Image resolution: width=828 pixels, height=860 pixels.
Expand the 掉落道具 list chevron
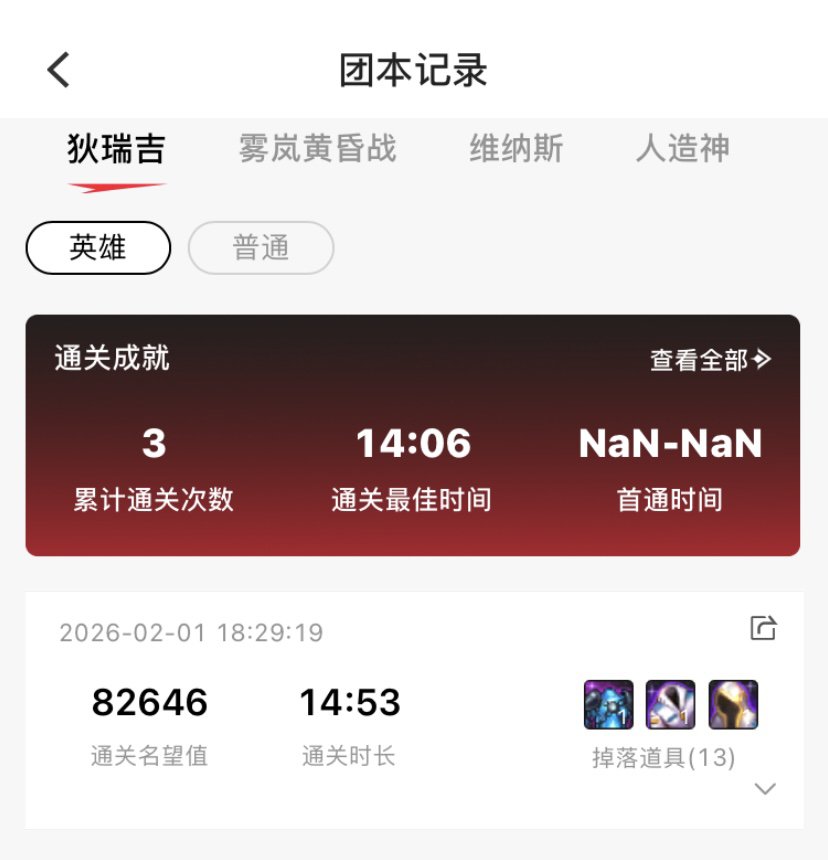tap(765, 789)
